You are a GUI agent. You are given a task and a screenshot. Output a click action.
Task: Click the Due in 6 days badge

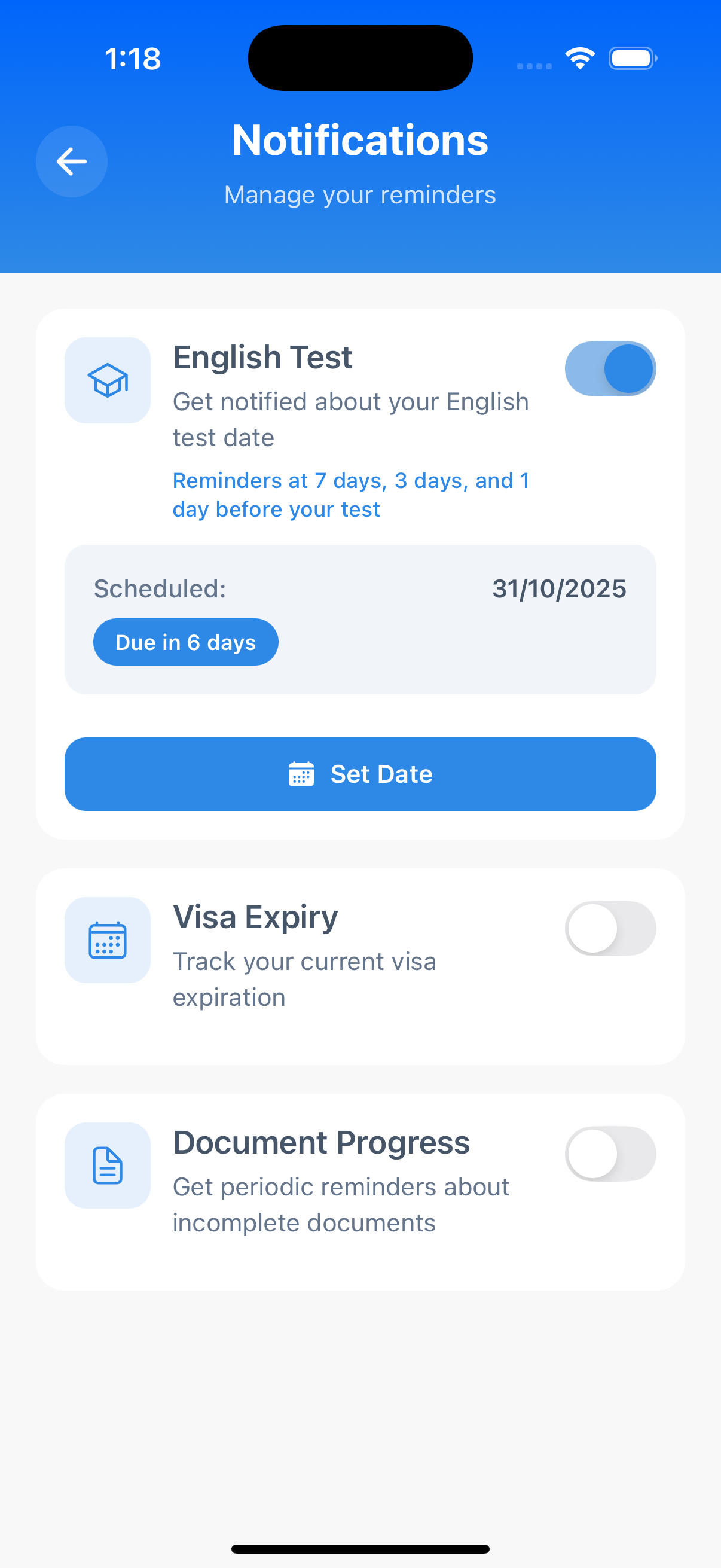click(x=185, y=642)
